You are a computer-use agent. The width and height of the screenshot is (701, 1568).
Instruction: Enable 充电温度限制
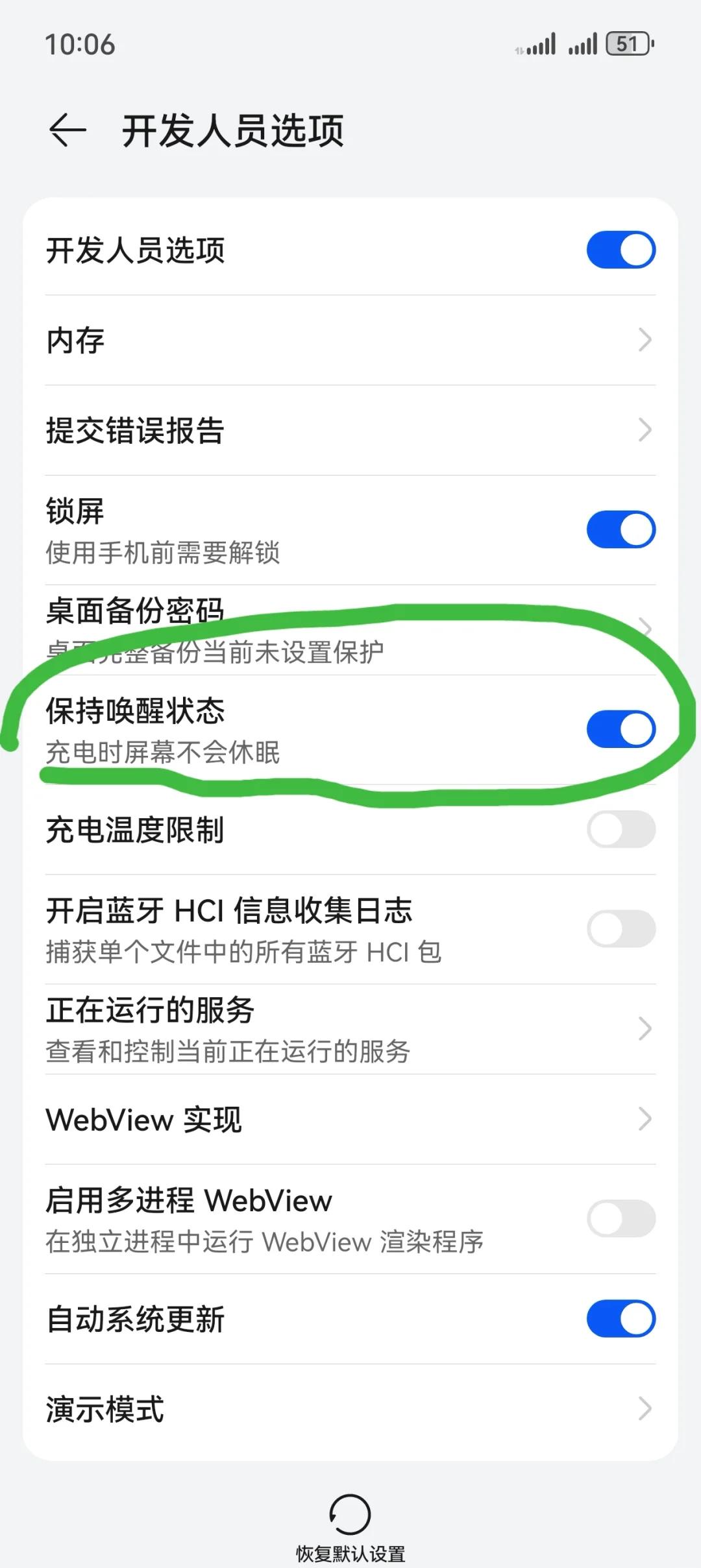click(621, 829)
